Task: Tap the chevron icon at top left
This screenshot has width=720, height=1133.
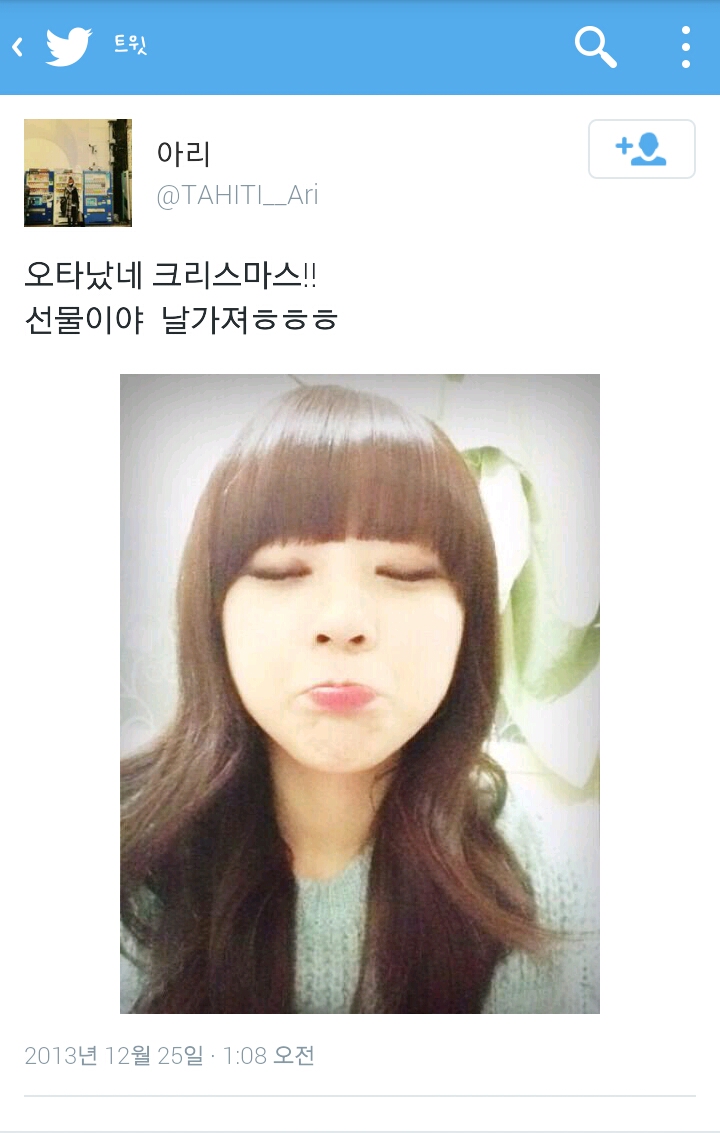Action: (15, 45)
